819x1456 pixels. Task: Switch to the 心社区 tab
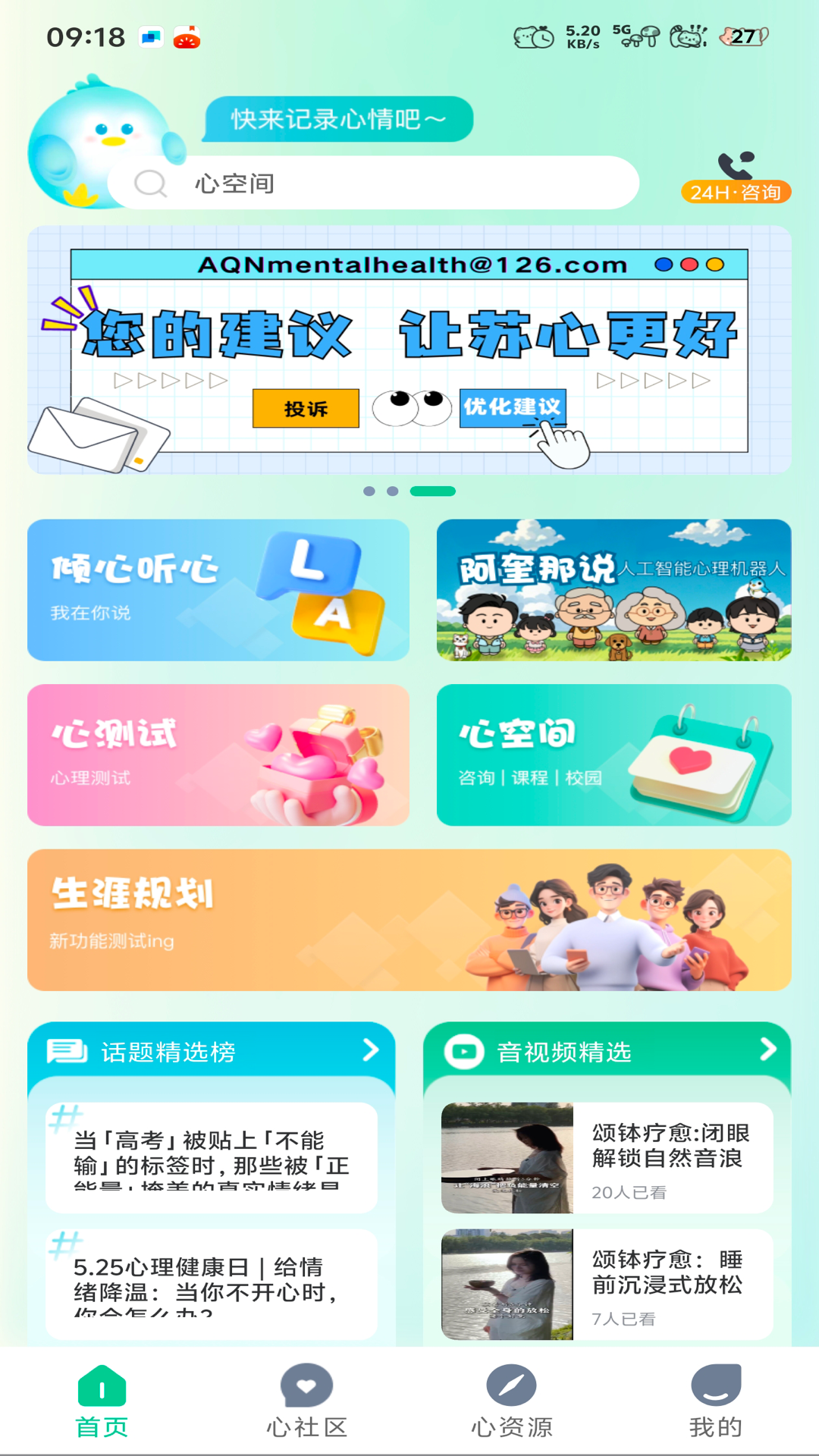[306, 1401]
